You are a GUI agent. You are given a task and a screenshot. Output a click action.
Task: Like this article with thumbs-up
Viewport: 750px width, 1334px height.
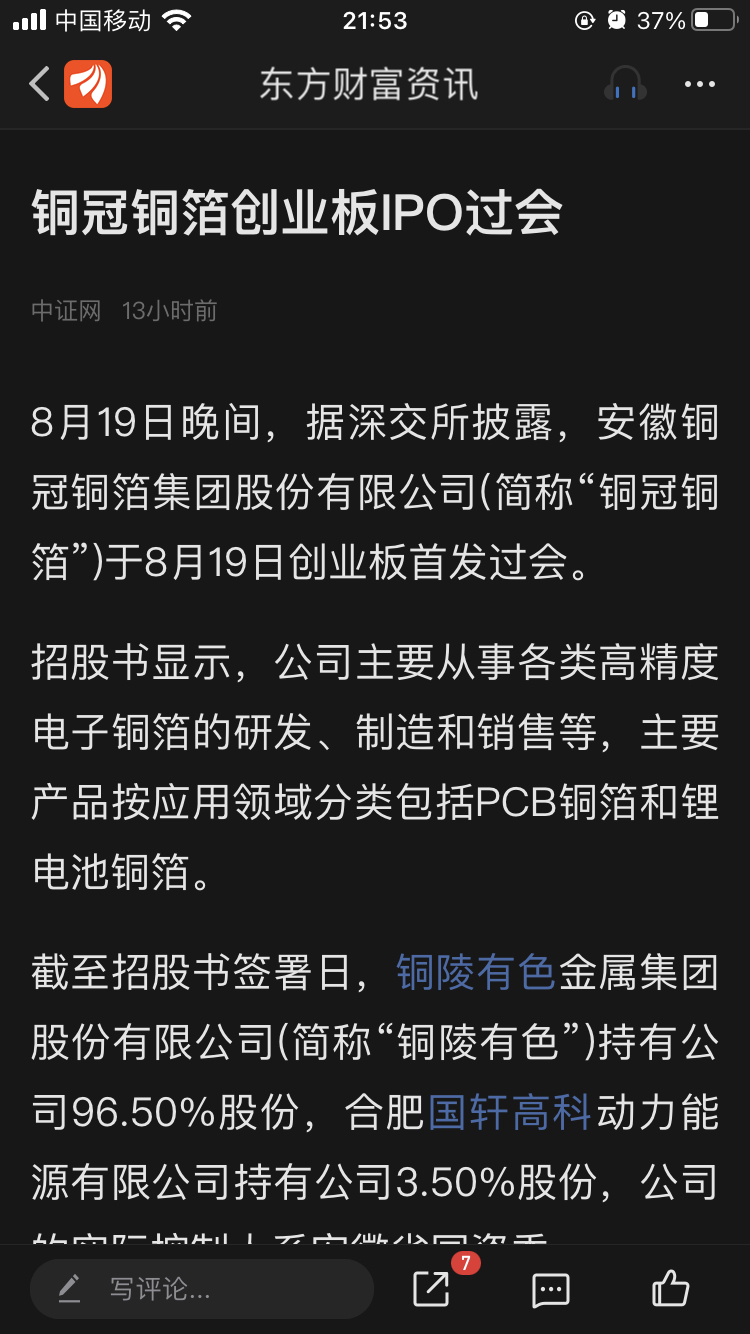pyautogui.click(x=670, y=1288)
